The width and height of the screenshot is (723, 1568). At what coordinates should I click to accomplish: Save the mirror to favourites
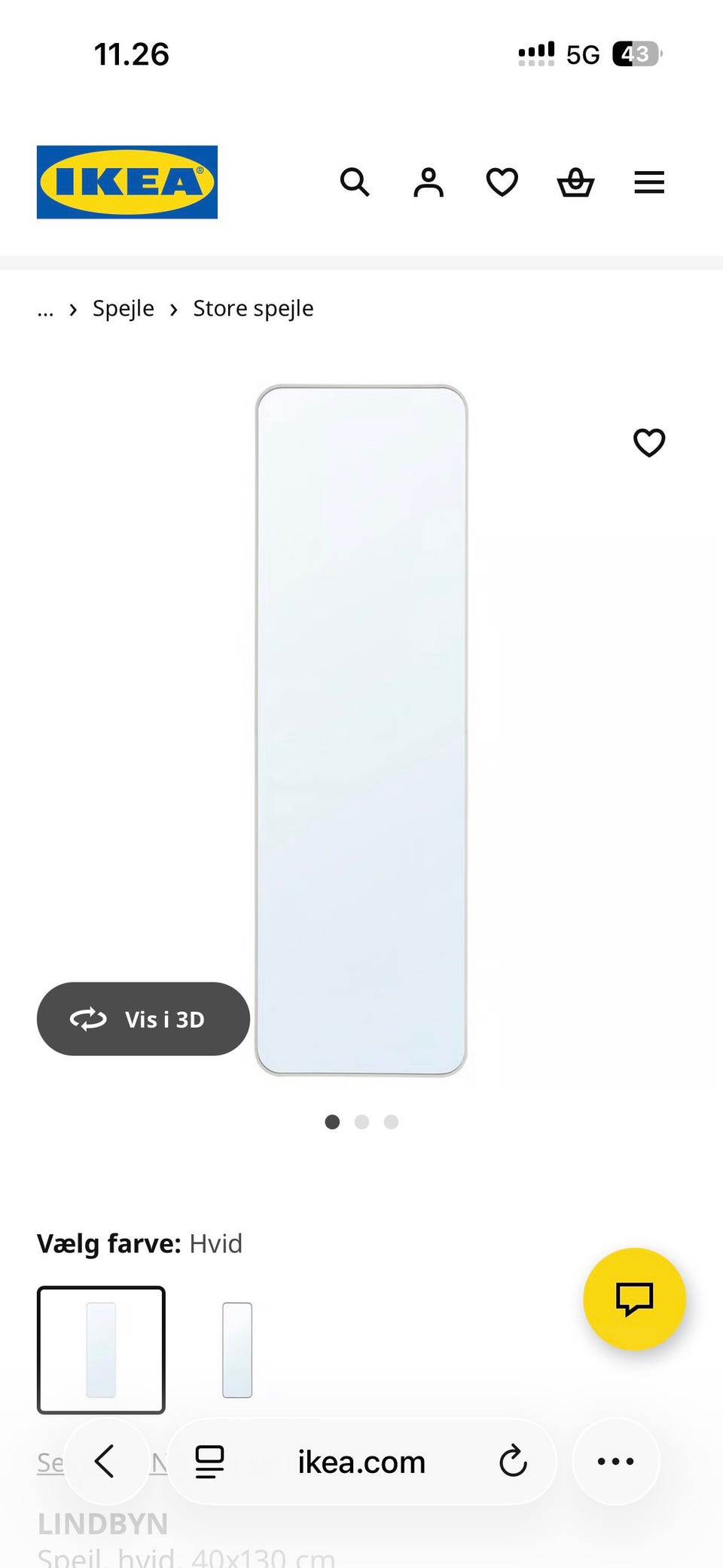pos(649,442)
